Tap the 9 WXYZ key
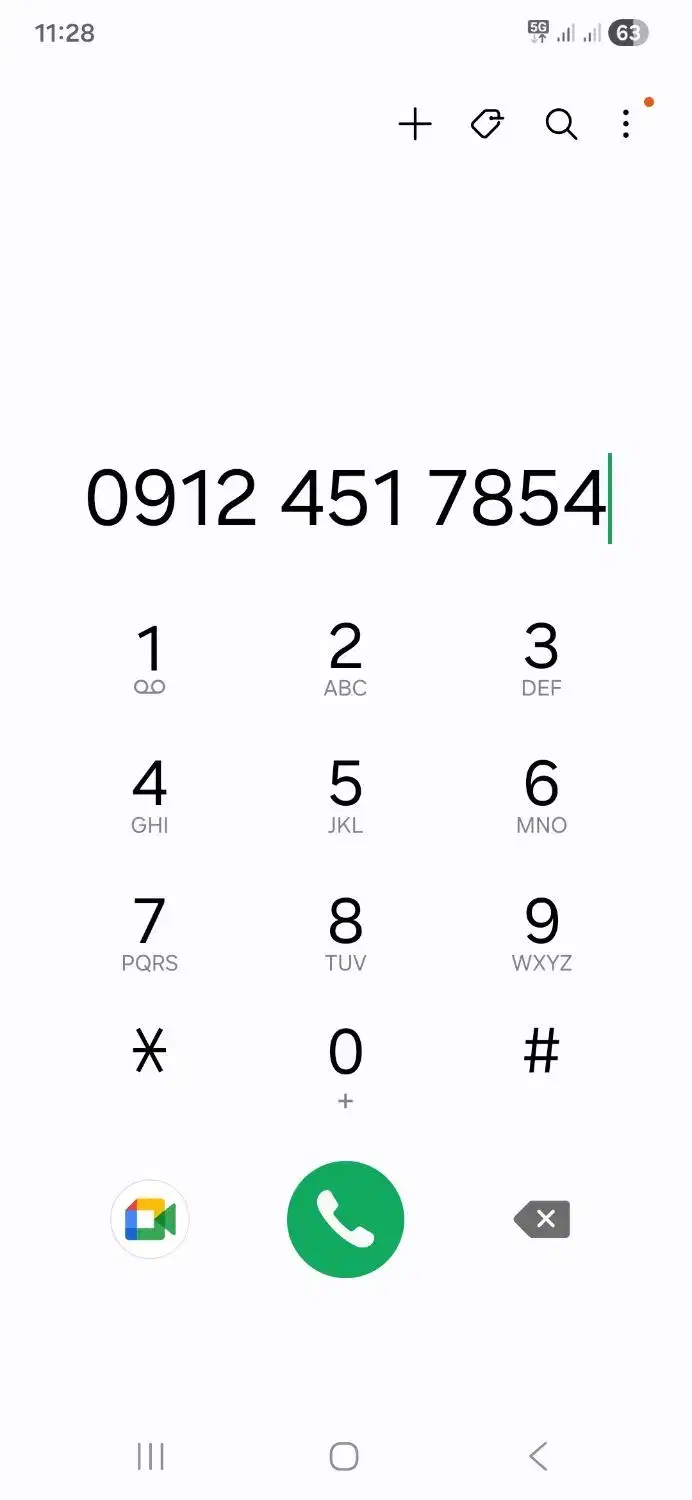 point(541,933)
